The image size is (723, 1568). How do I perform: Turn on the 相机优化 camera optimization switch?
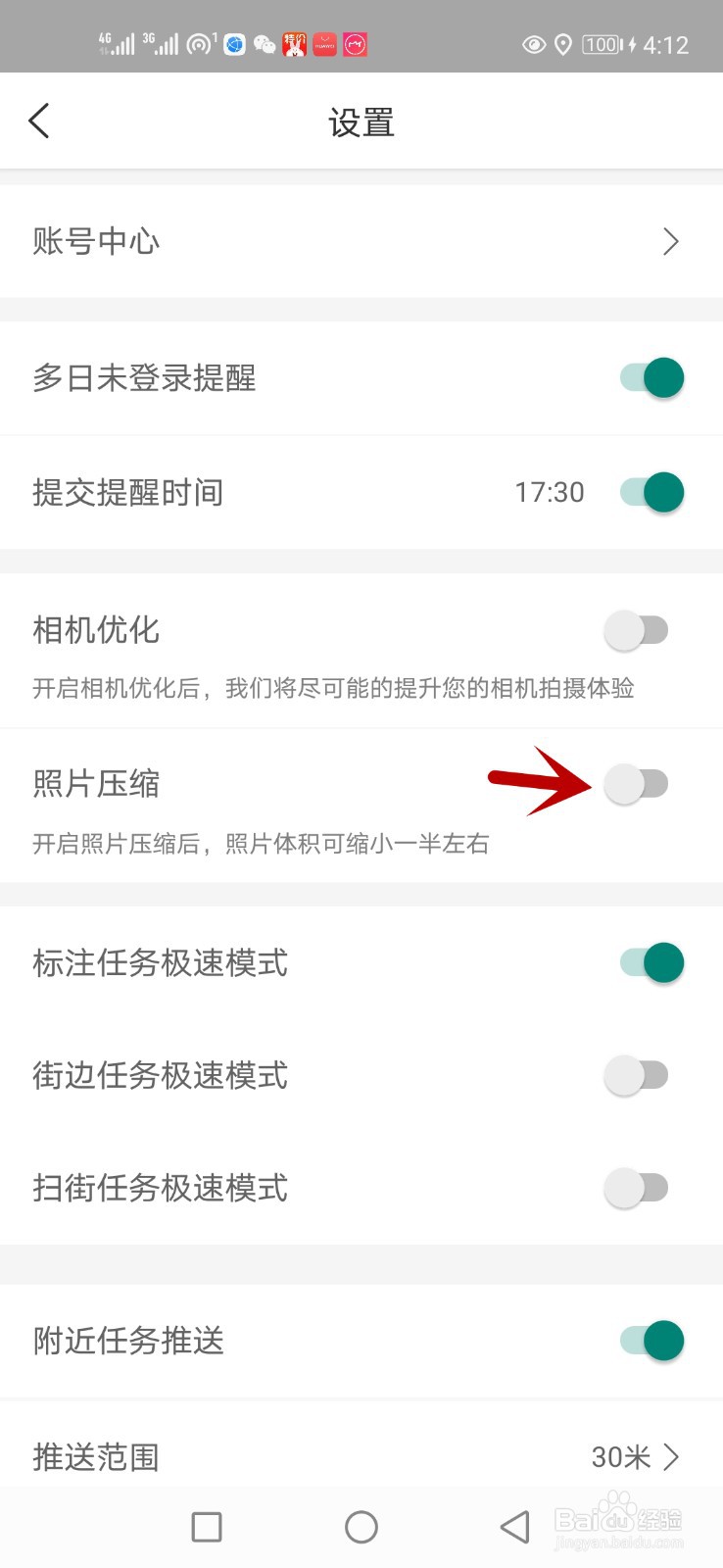(x=637, y=630)
